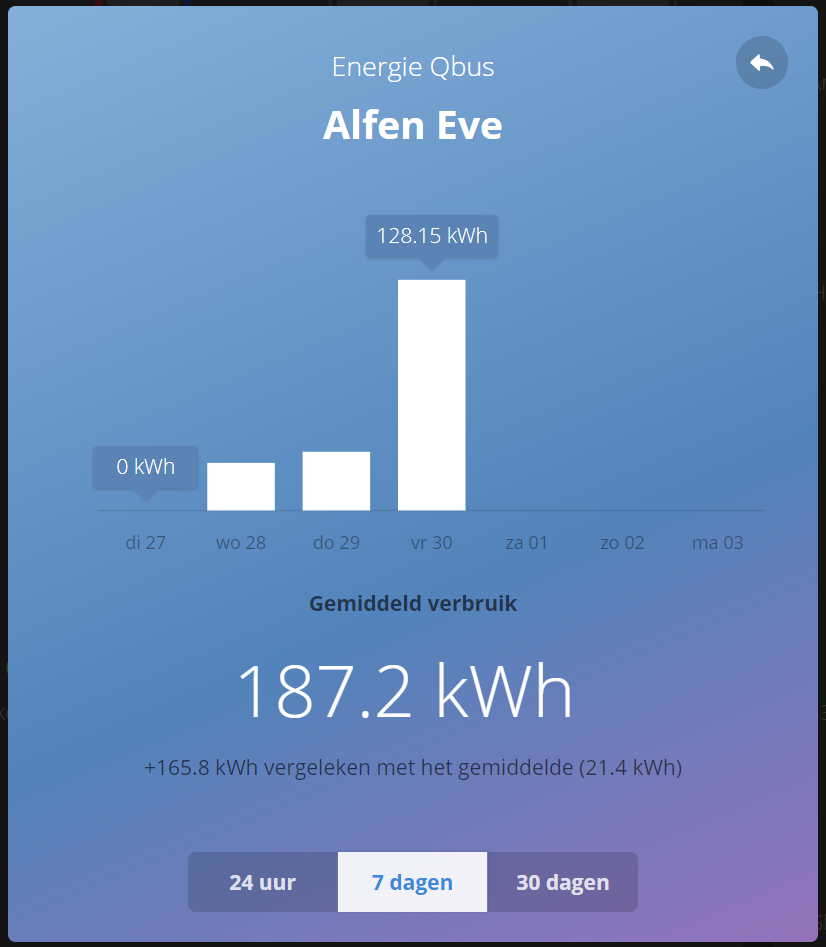Tap the do 29 consumption bar
Image resolution: width=826 pixels, height=947 pixels.
pyautogui.click(x=336, y=481)
